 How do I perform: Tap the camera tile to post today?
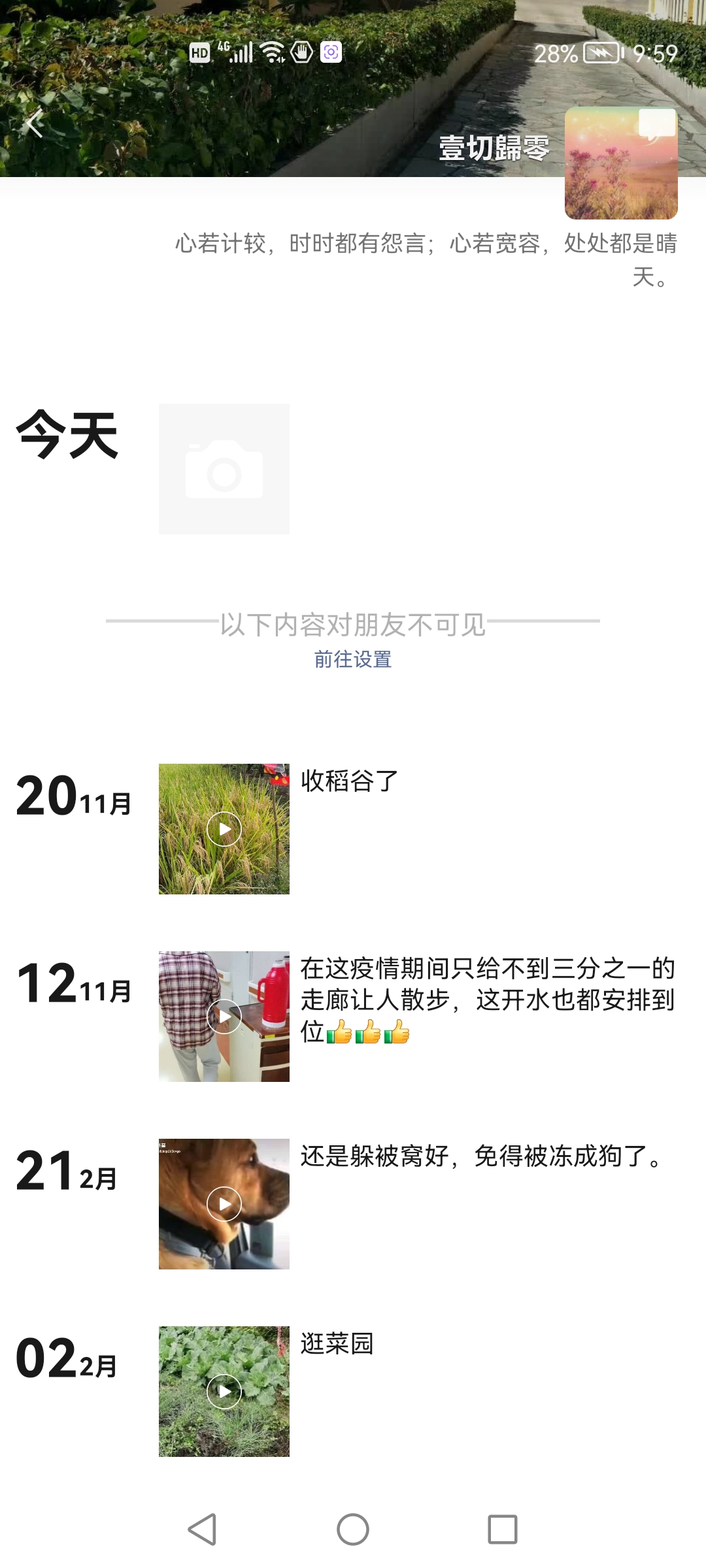(224, 468)
